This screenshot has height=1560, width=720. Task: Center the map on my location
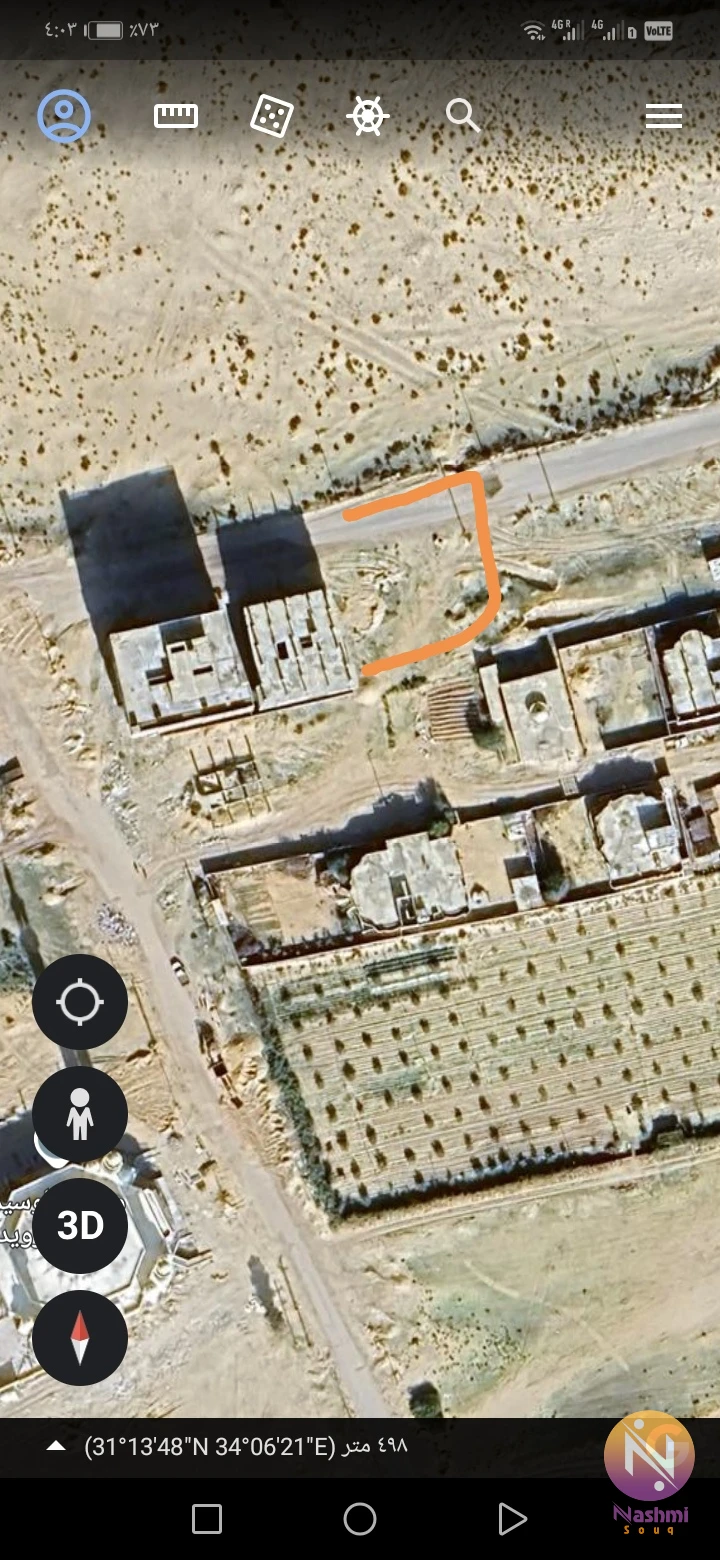(x=80, y=1002)
